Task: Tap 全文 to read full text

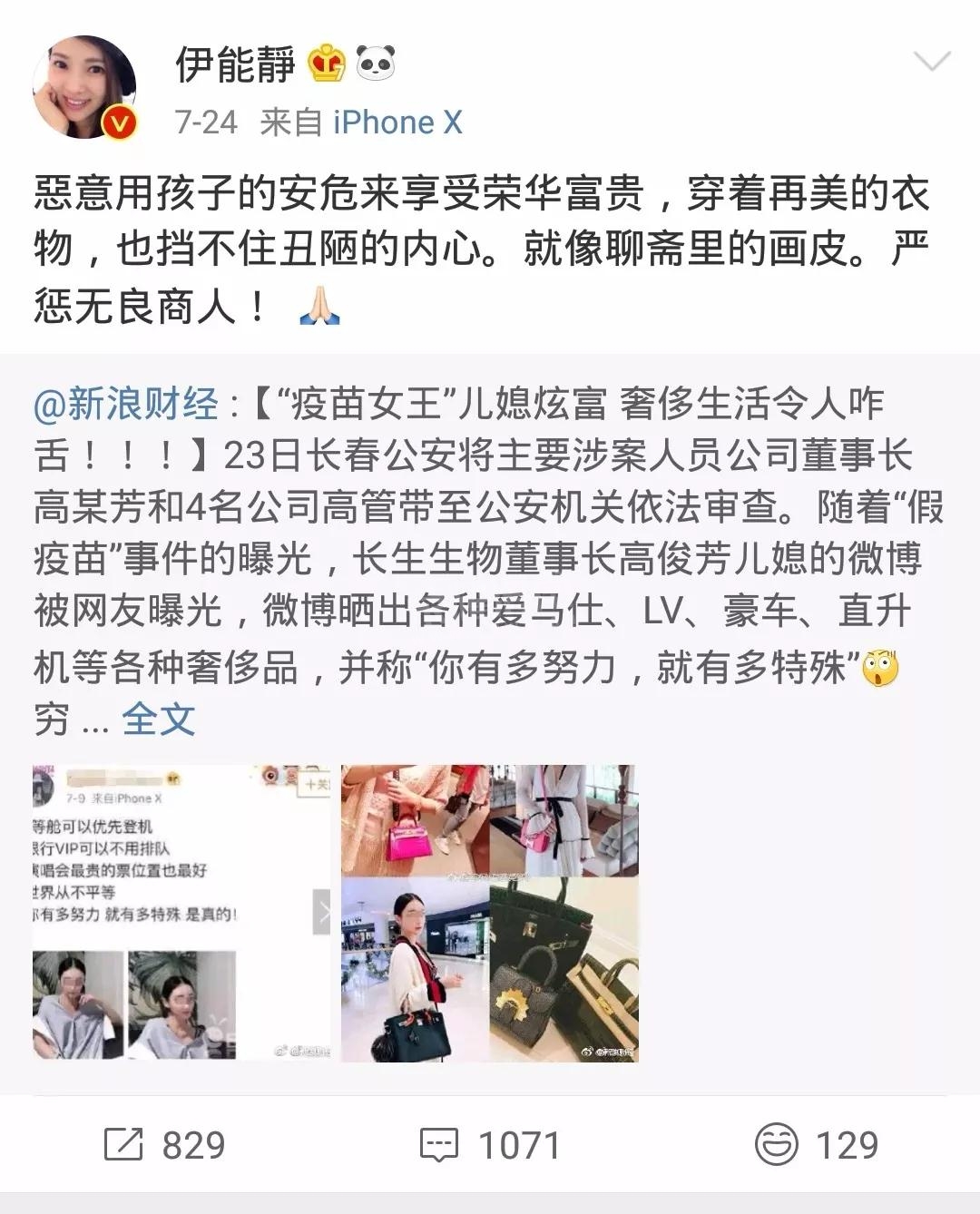Action: [159, 720]
